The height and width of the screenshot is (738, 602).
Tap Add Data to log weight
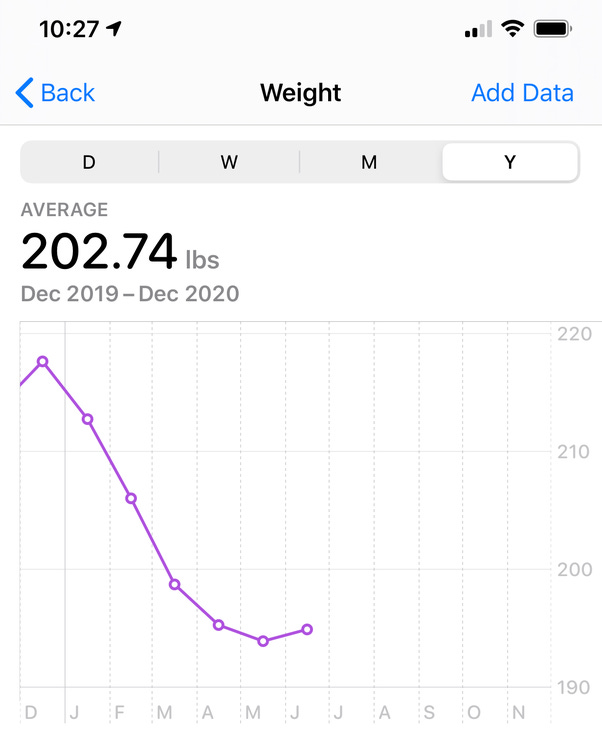pyautogui.click(x=522, y=93)
